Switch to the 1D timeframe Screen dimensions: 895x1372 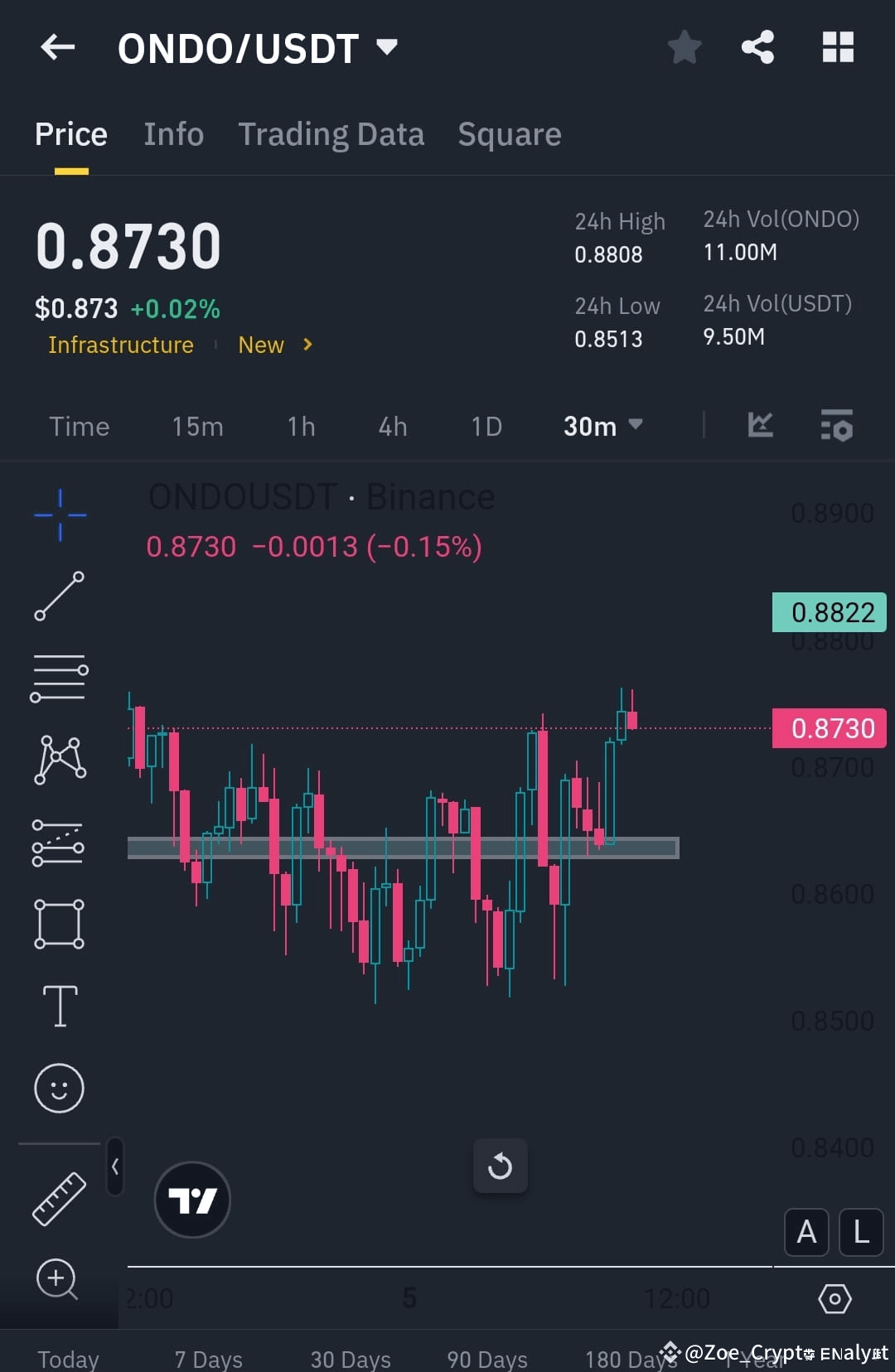point(486,426)
